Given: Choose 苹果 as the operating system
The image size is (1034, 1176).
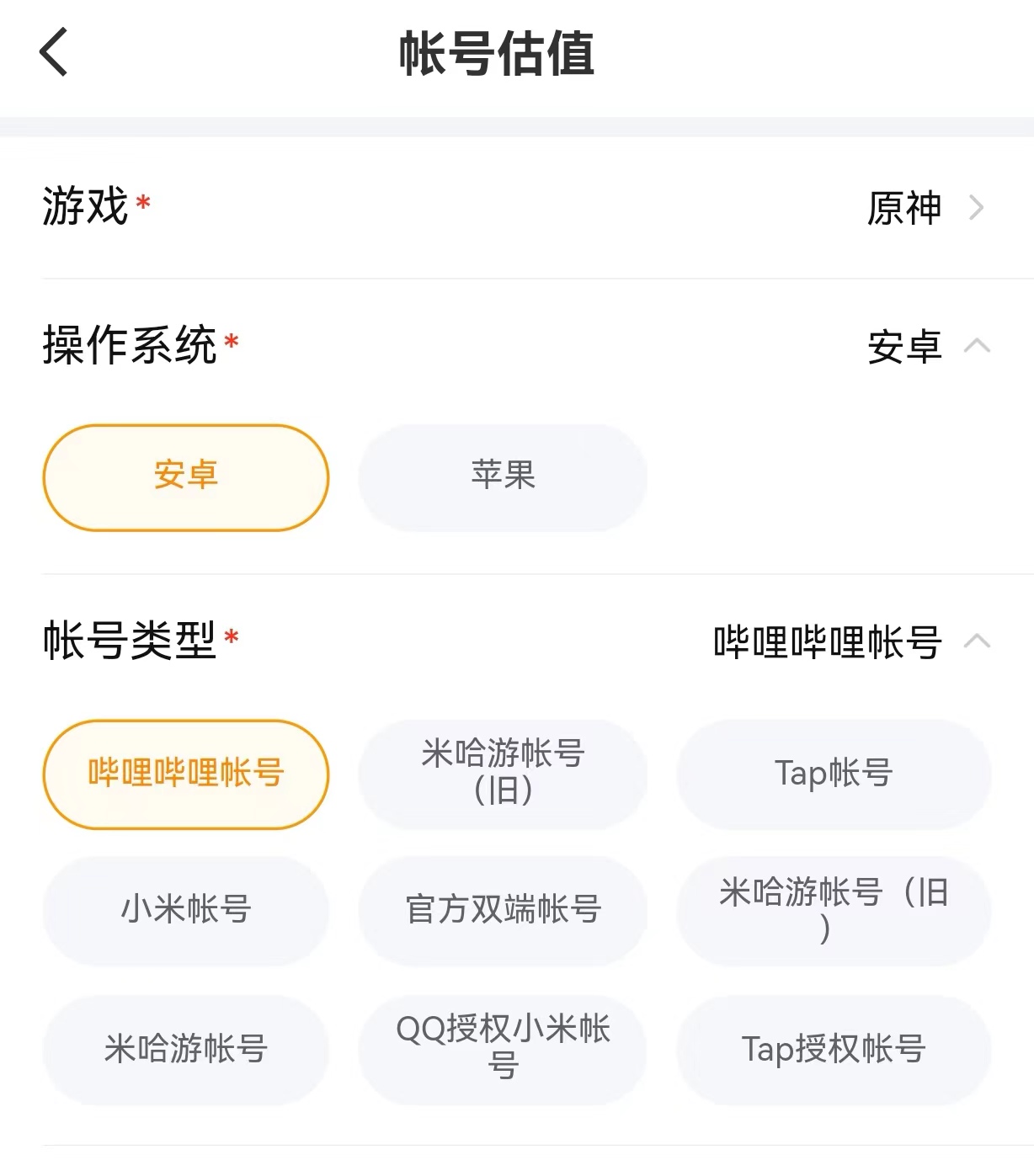Looking at the screenshot, I should pos(503,477).
